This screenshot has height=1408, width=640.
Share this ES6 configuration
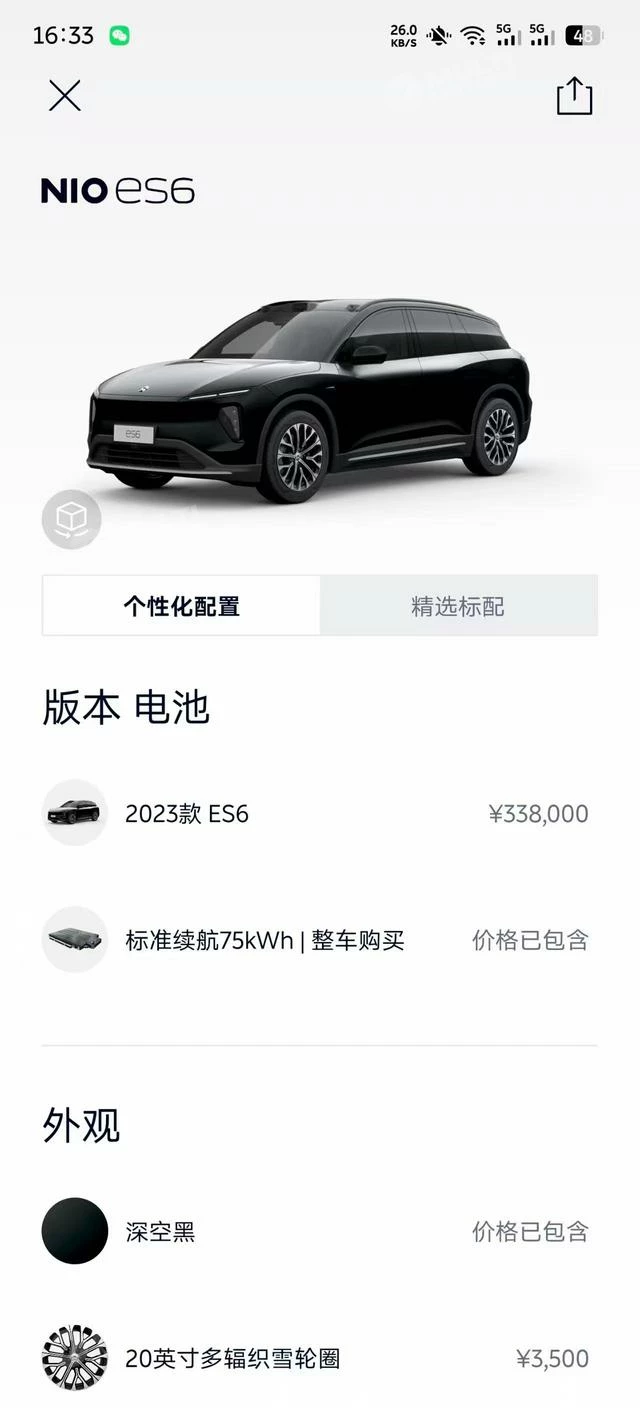point(574,97)
